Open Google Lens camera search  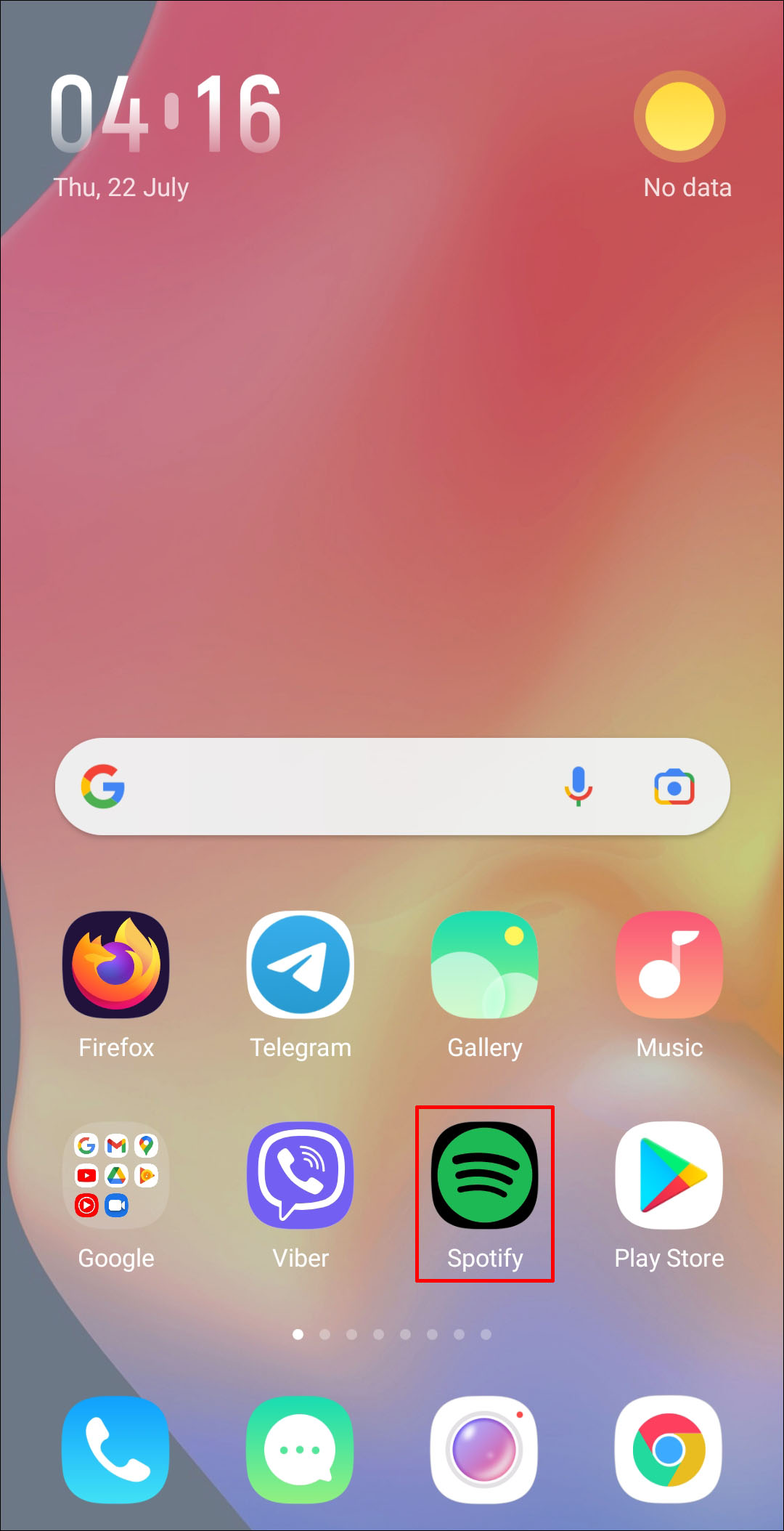coord(674,787)
